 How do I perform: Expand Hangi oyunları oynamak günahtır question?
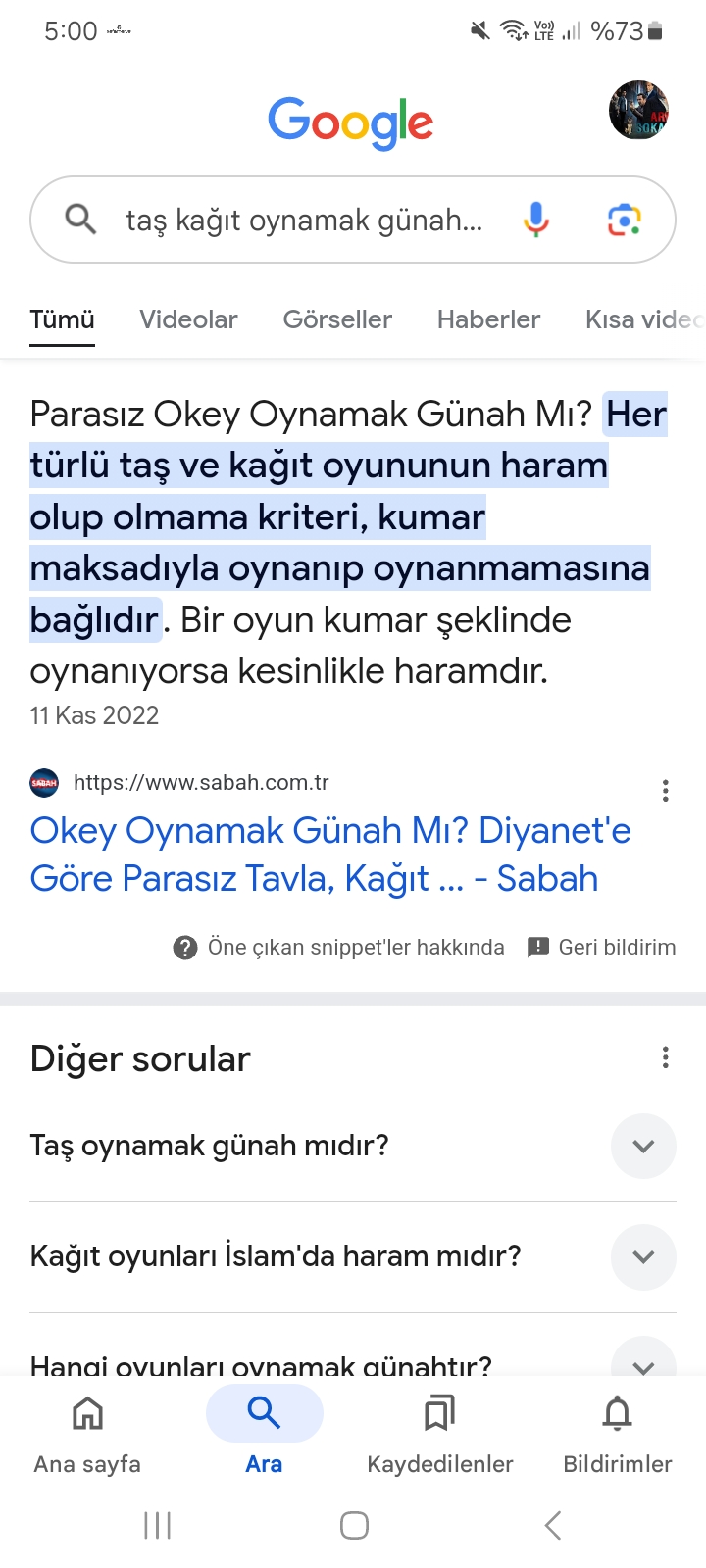pos(643,1362)
